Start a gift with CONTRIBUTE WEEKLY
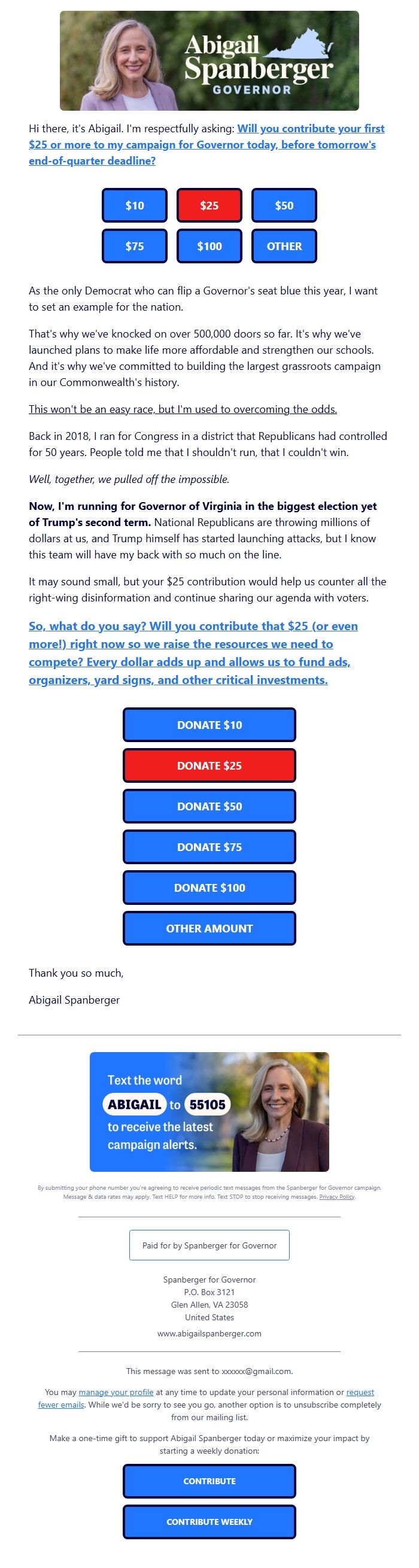419x1568 pixels. 209,1522
